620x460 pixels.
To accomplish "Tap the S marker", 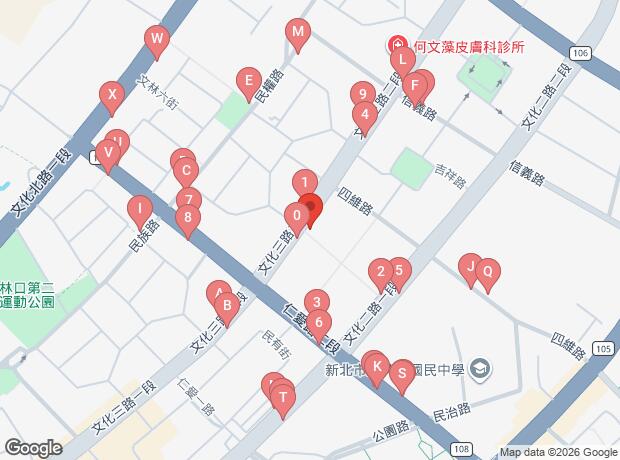I will (402, 373).
